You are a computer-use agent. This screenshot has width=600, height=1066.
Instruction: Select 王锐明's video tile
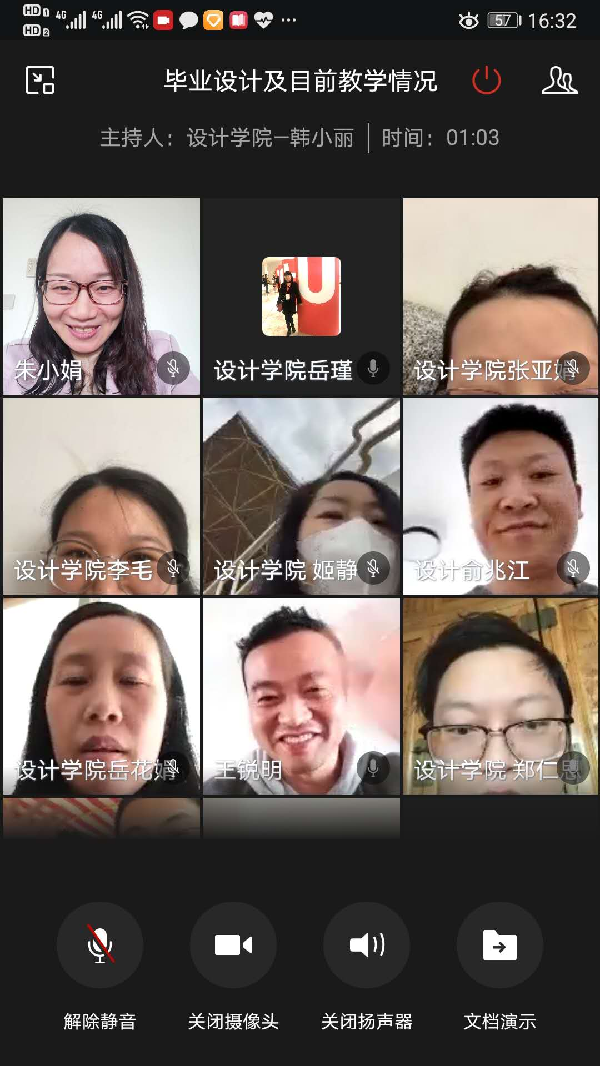click(x=301, y=696)
